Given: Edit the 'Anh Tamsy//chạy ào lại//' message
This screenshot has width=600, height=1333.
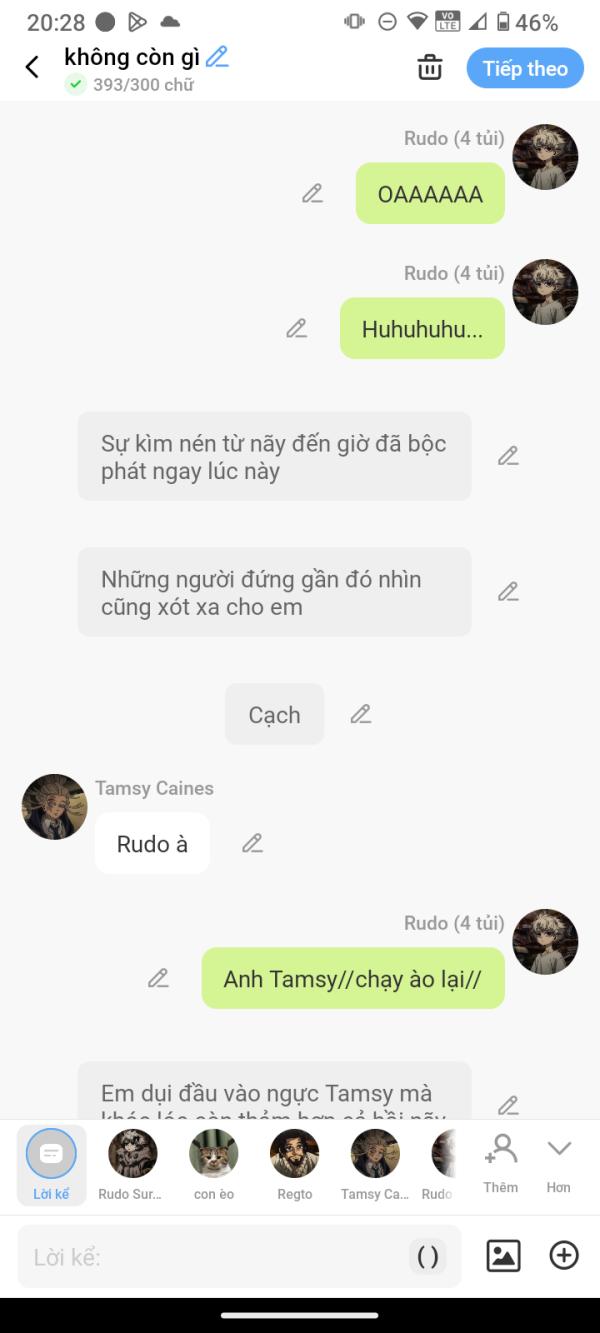Looking at the screenshot, I should pyautogui.click(x=159, y=978).
